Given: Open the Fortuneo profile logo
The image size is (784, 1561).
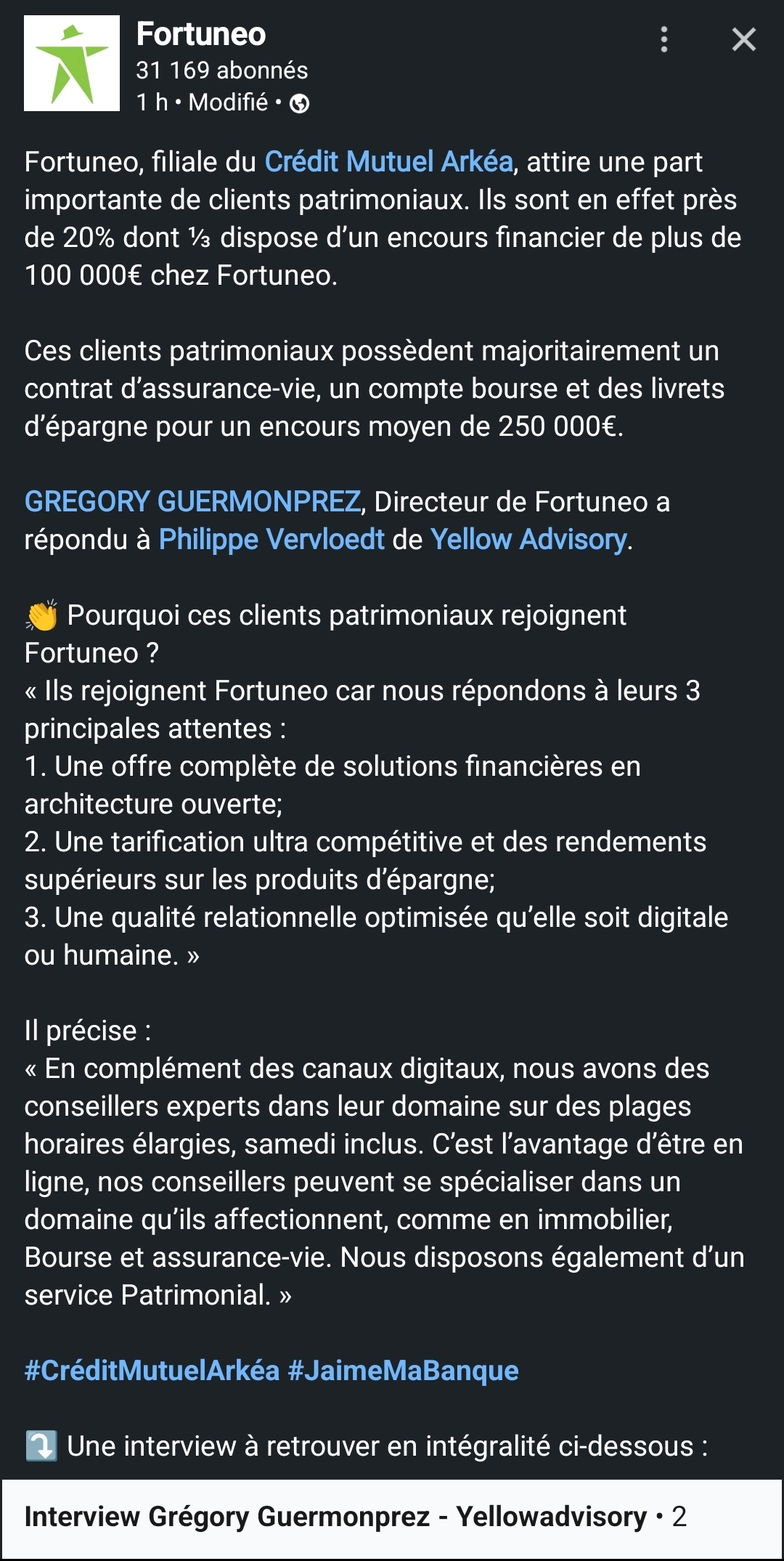Looking at the screenshot, I should tap(72, 63).
